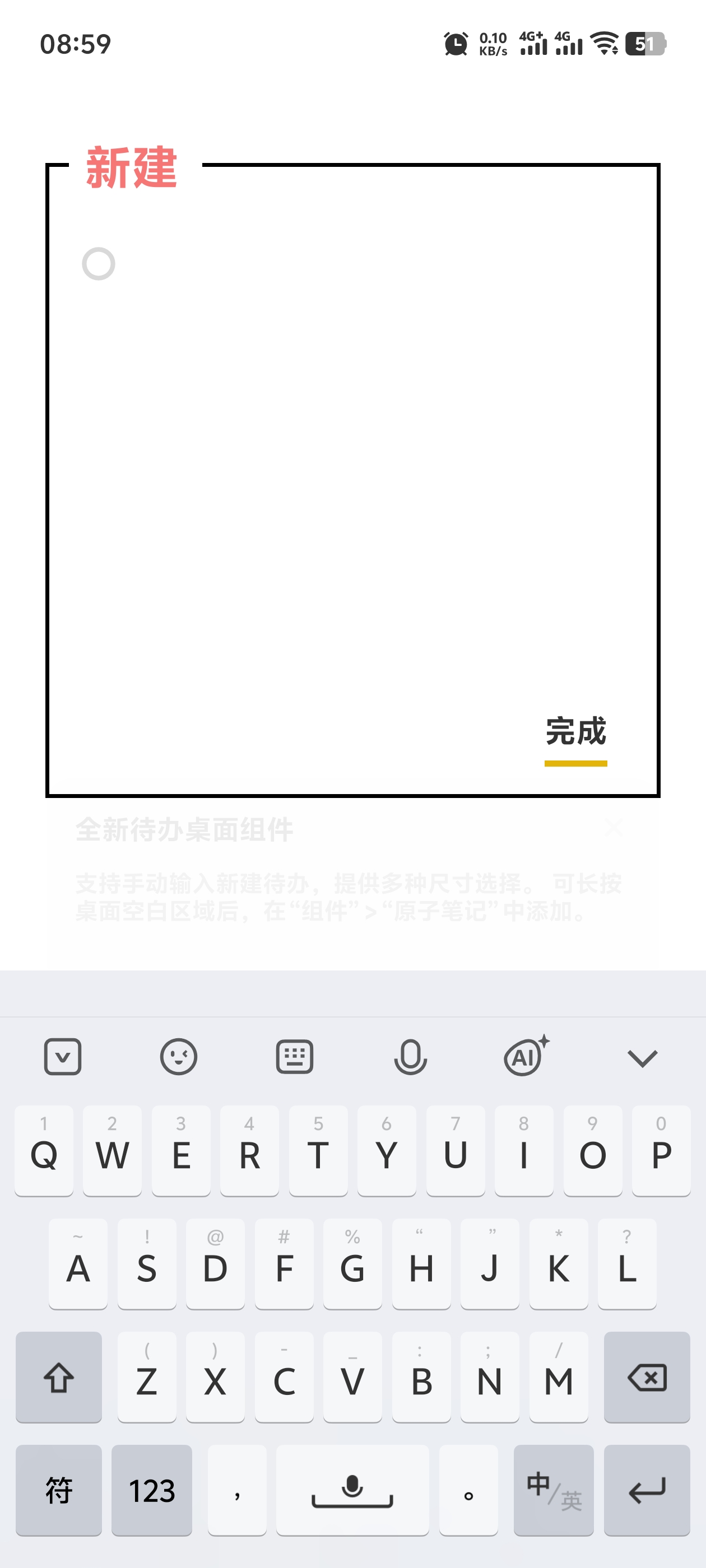Tap the space bar with microphone
This screenshot has width=706, height=1568.
(352, 1490)
